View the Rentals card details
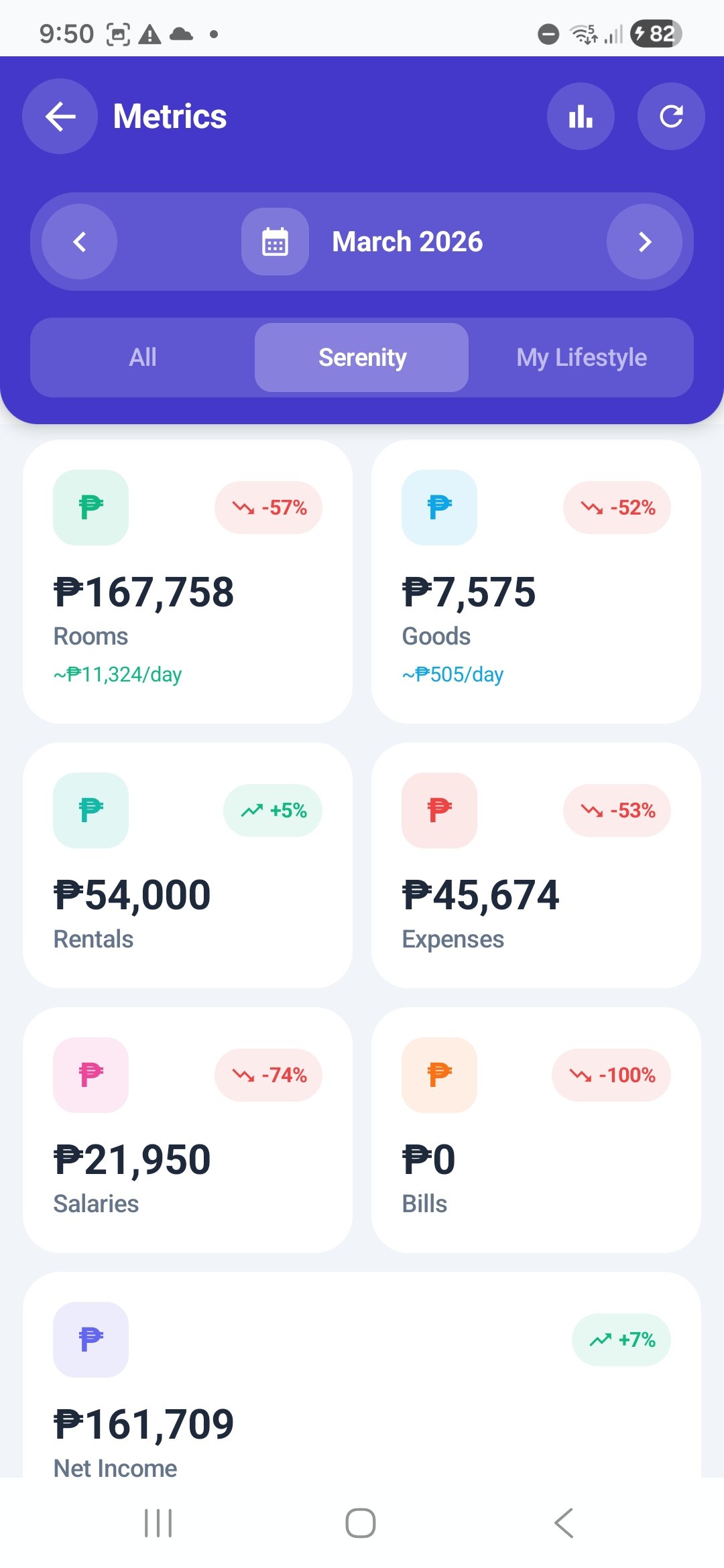 188,865
